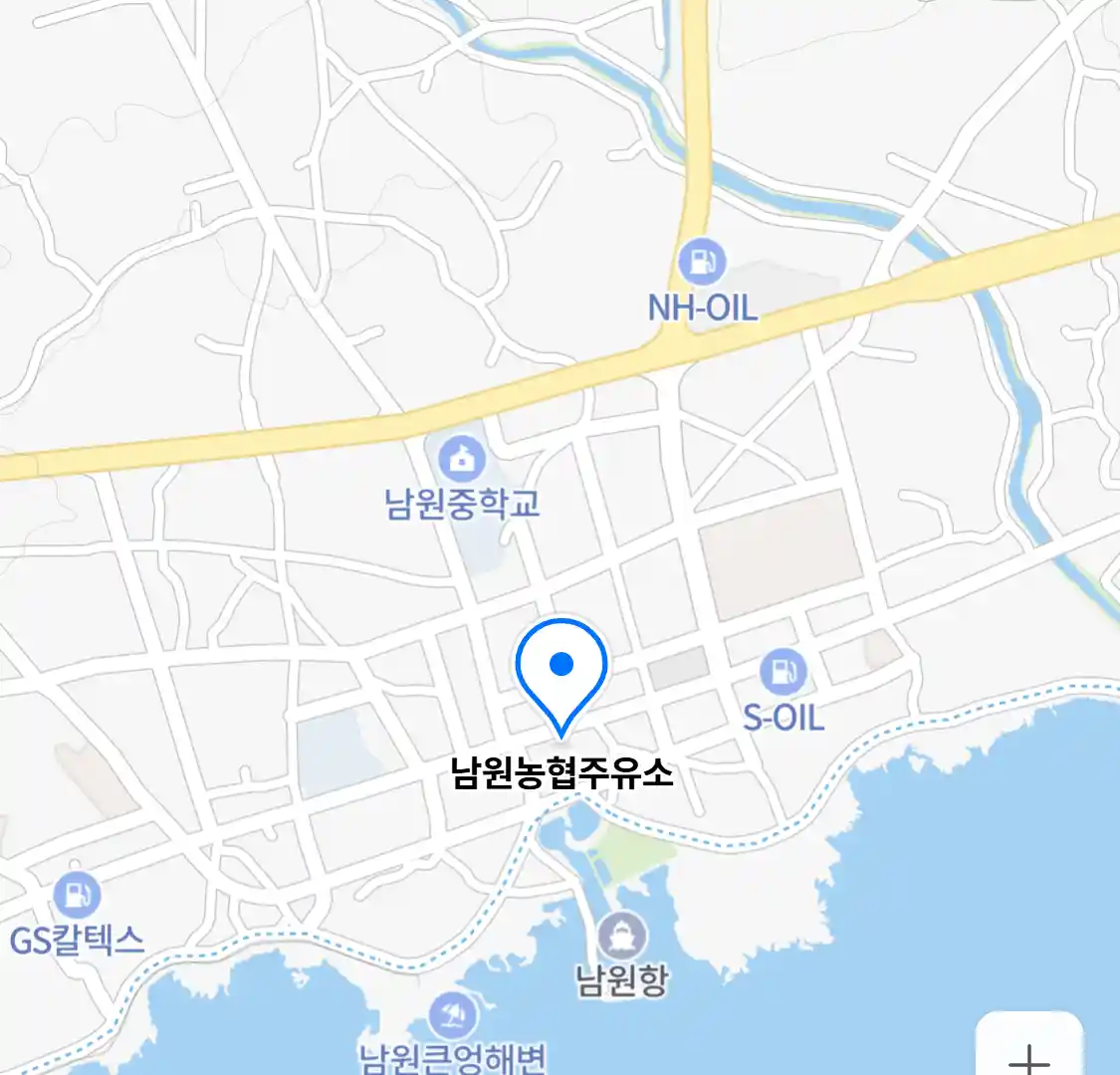Image resolution: width=1120 pixels, height=1075 pixels.
Task: Select the 남원큰엉해변 beach marker
Action: pos(453,1016)
